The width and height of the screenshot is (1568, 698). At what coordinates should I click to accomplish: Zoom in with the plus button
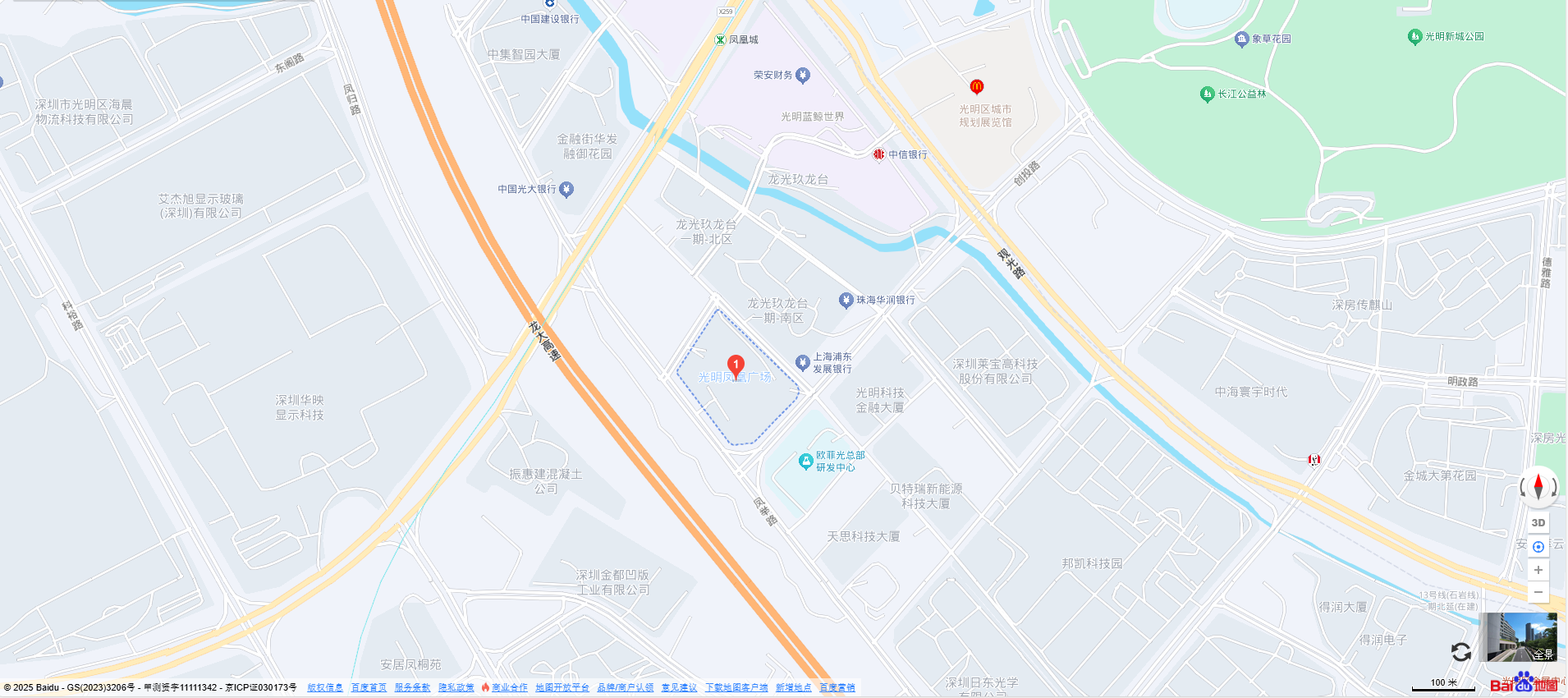tap(1538, 570)
